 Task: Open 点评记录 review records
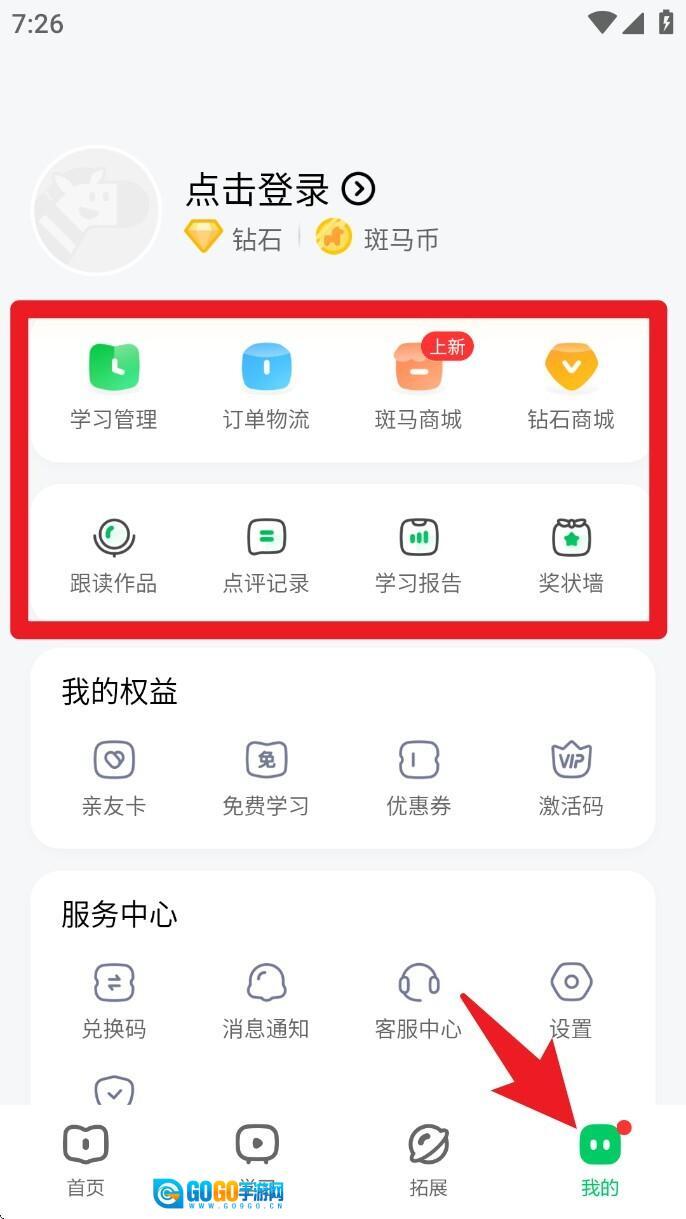click(x=266, y=554)
